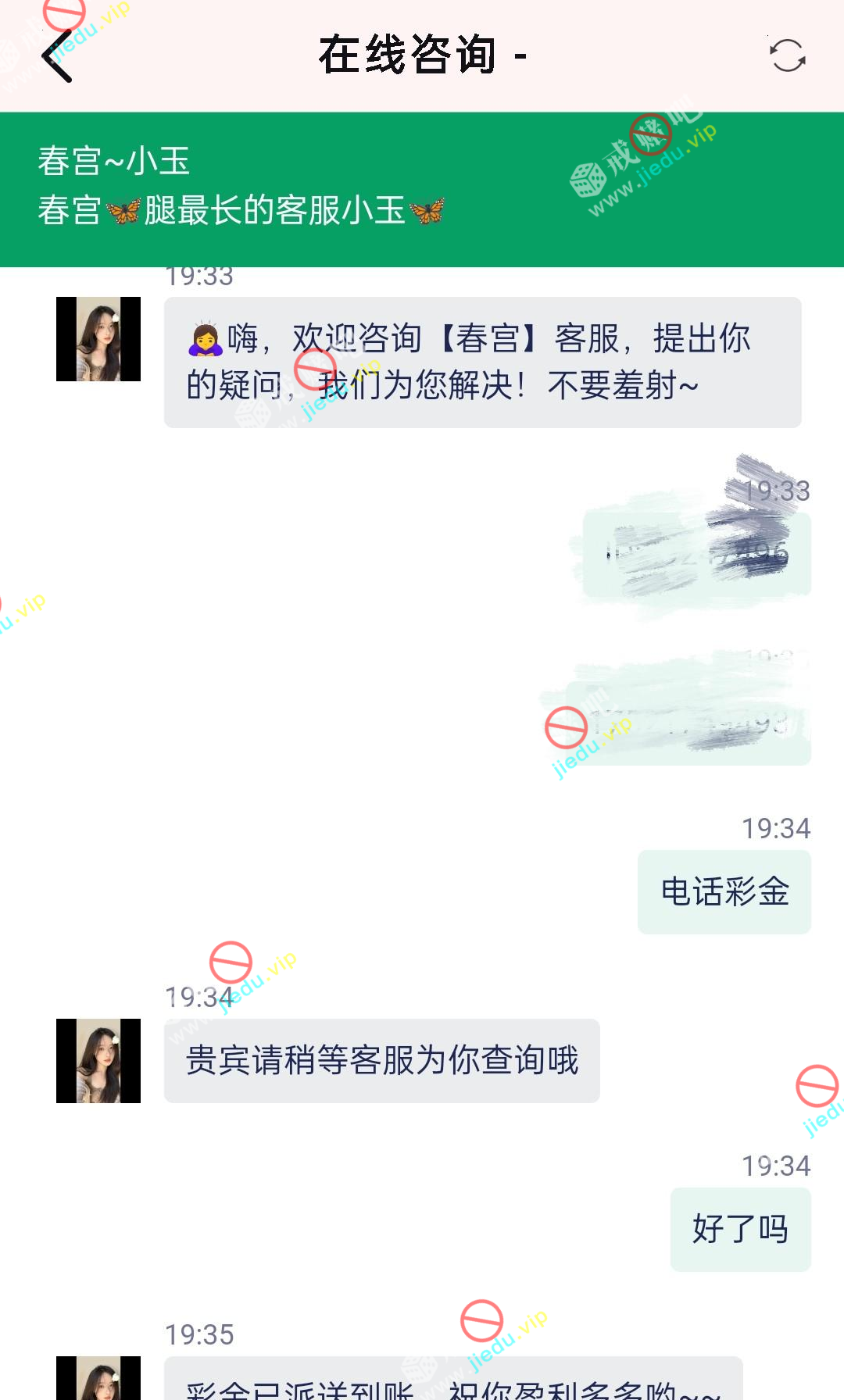844x1400 pixels.
Task: Refresh the online consultation chat
Action: 787,56
